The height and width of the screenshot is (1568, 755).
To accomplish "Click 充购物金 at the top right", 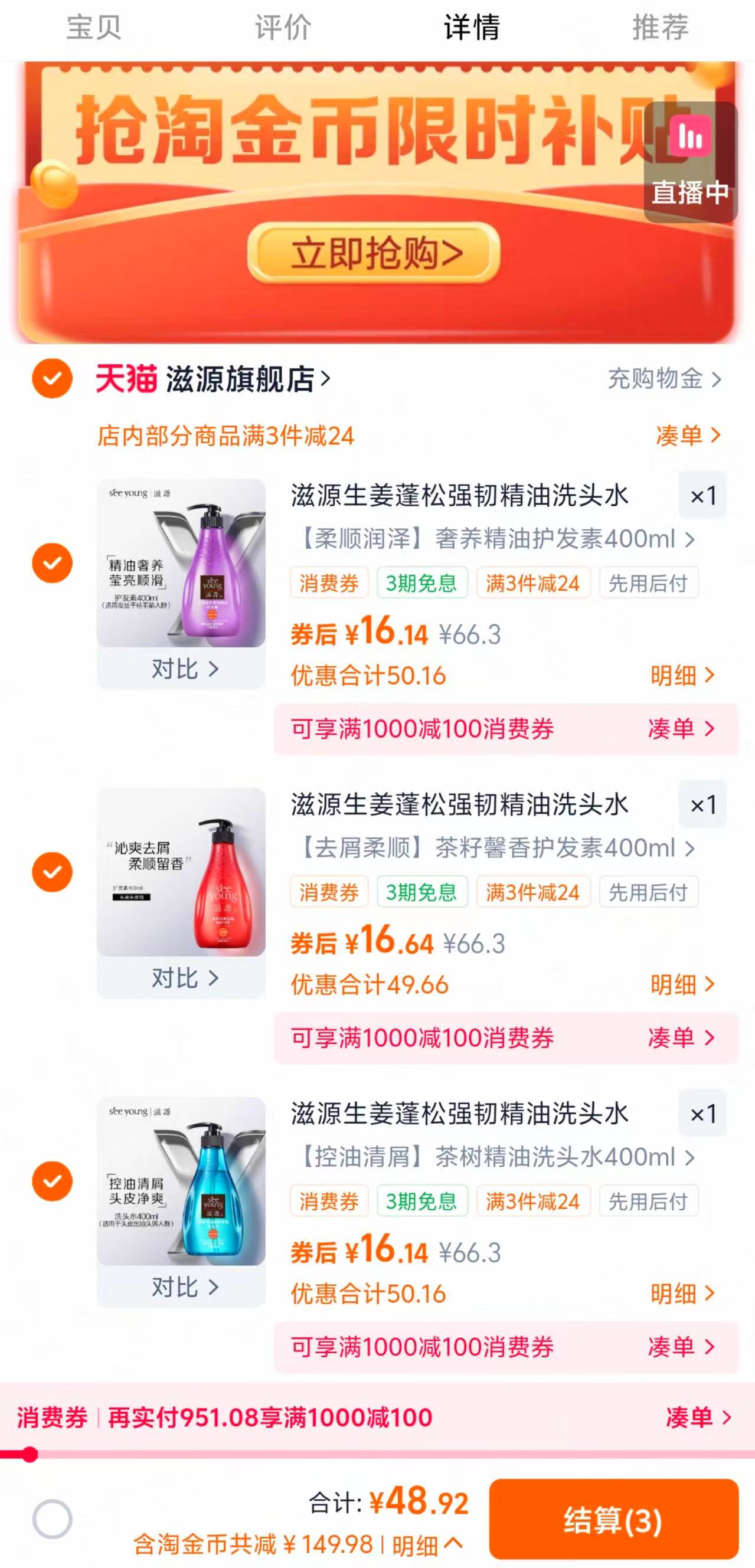I will click(x=655, y=378).
